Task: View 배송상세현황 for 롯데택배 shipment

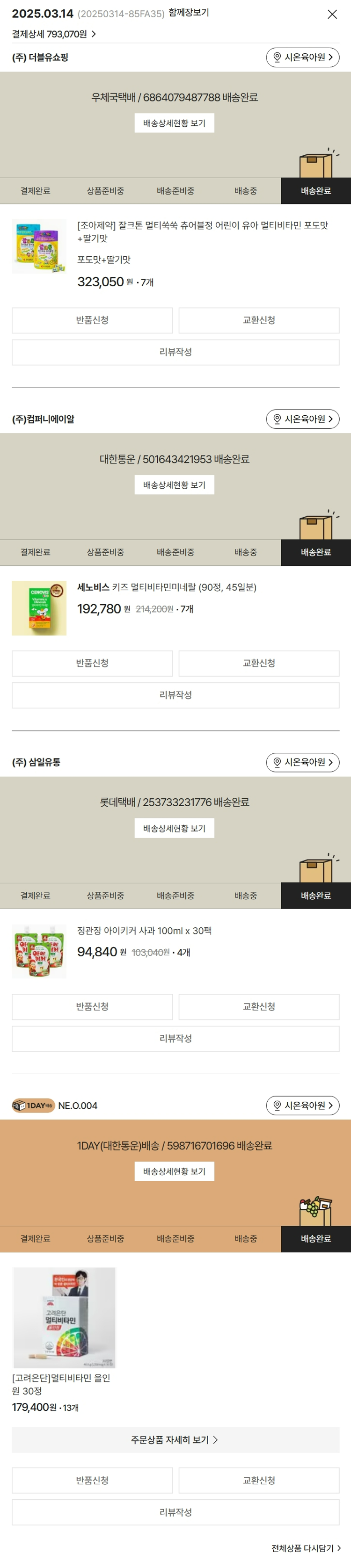Action: pos(174,828)
